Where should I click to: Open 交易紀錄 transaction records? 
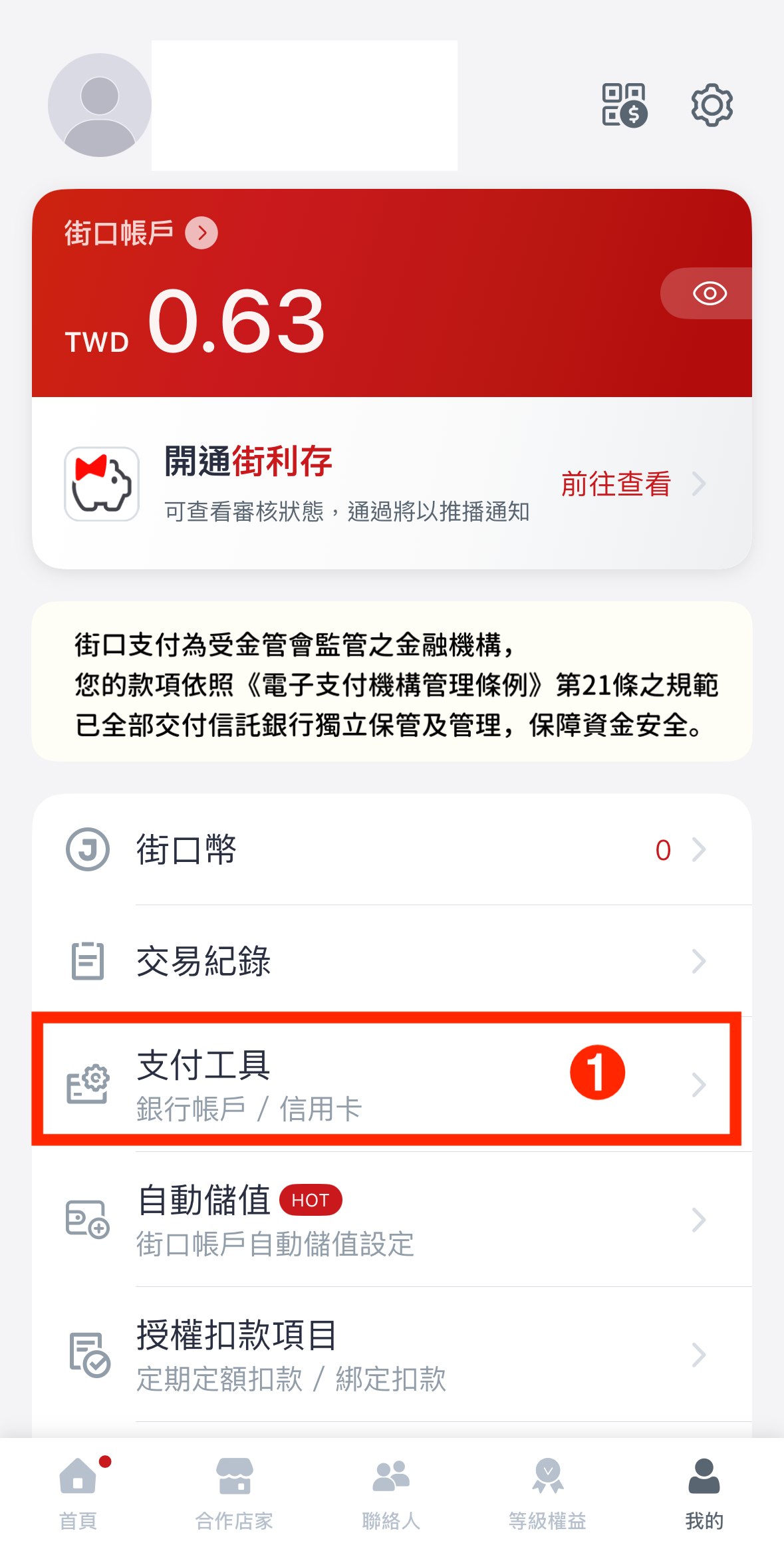click(x=392, y=961)
